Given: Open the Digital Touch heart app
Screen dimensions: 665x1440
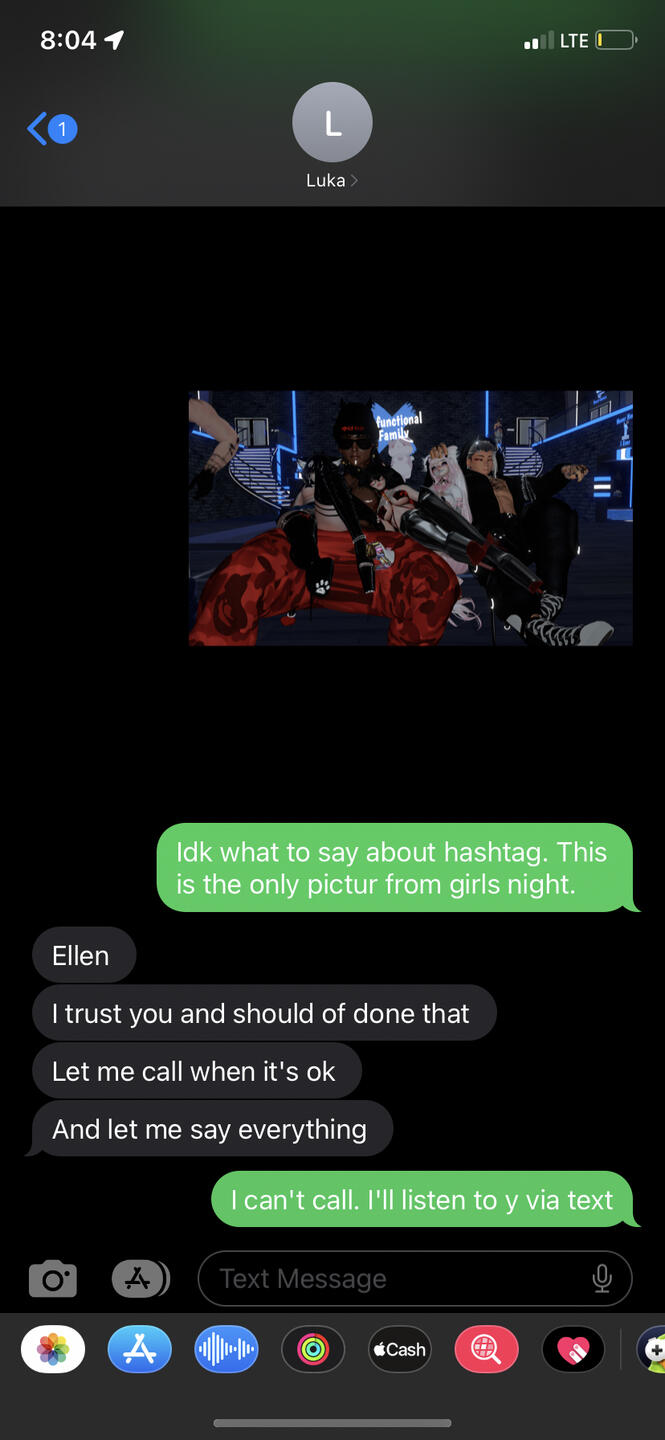Looking at the screenshot, I should [x=573, y=1350].
